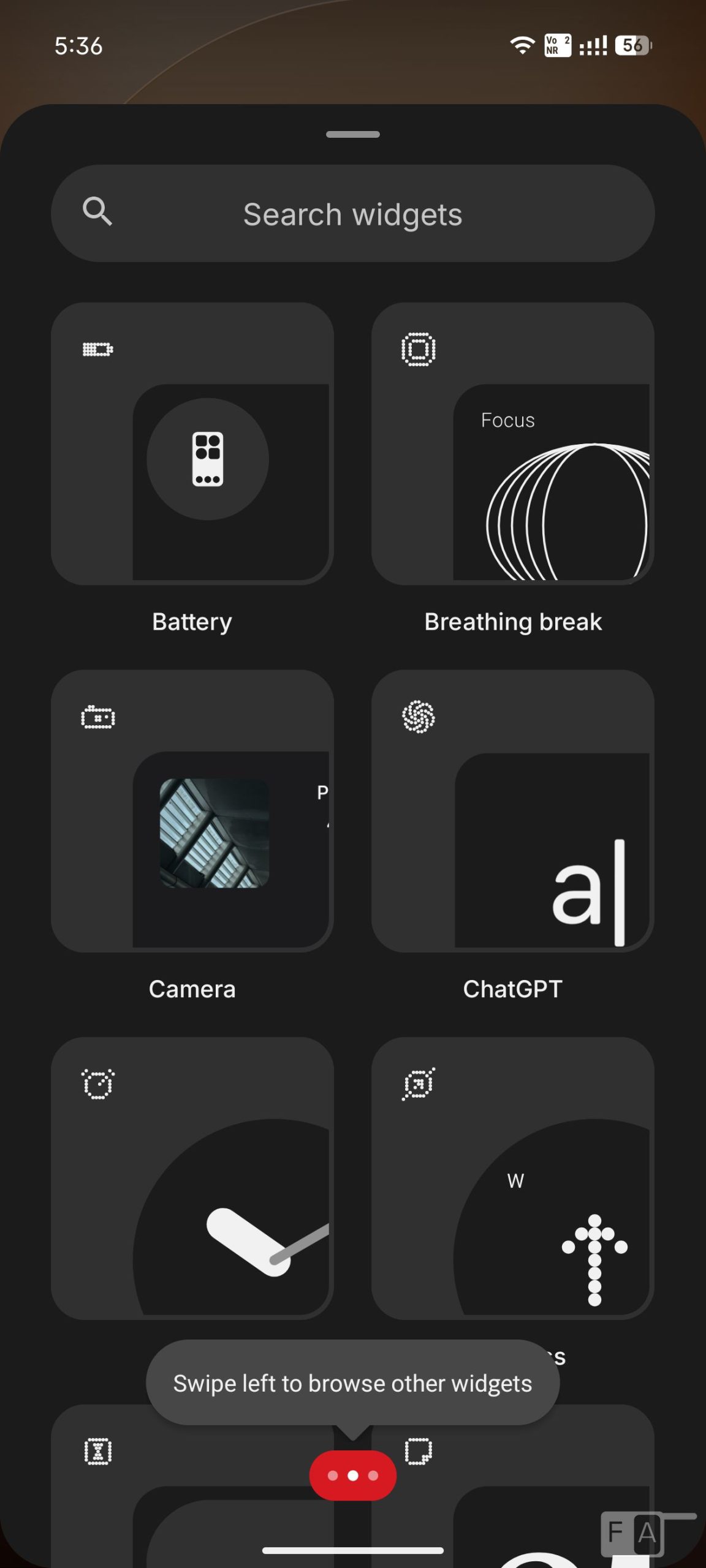Image resolution: width=706 pixels, height=1568 pixels.
Task: Open the Camera widget card
Action: pyautogui.click(x=192, y=810)
